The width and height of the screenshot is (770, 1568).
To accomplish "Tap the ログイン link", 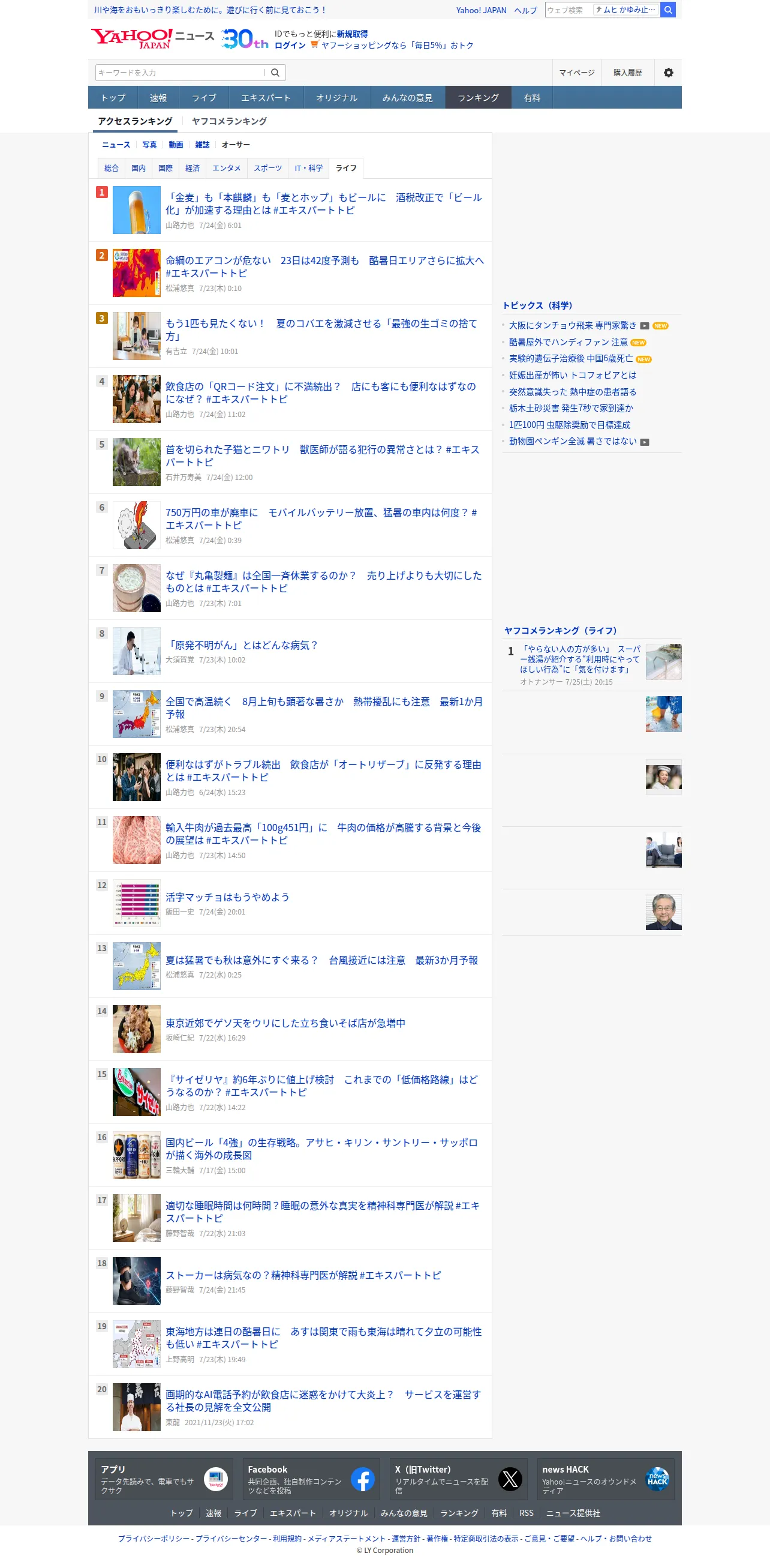I will (290, 45).
